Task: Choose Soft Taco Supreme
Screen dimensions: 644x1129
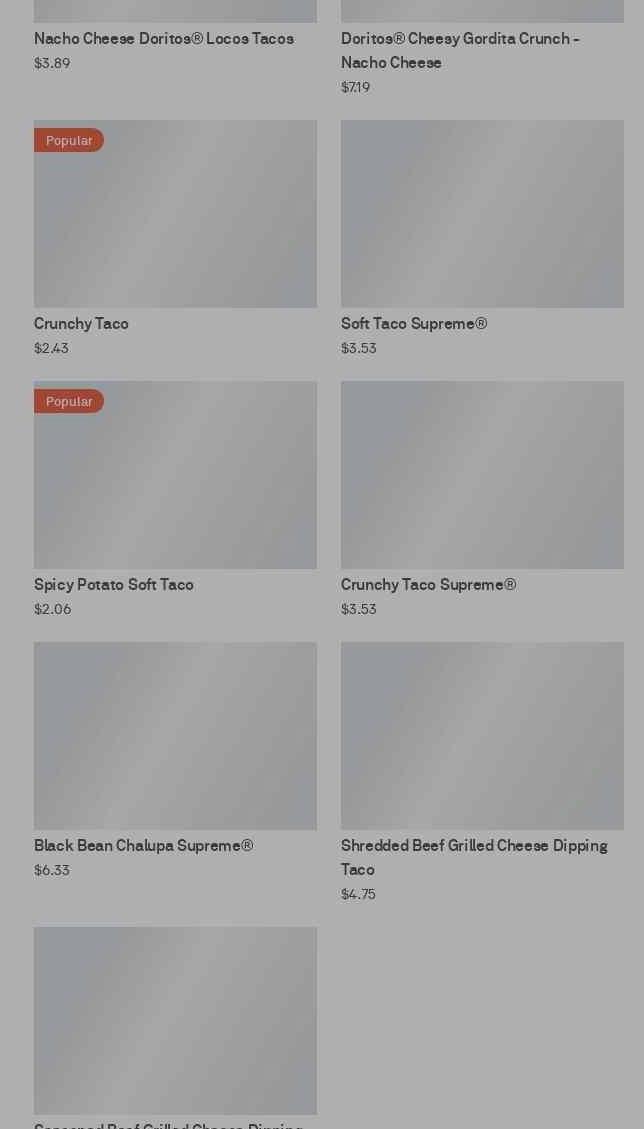Action: [482, 214]
